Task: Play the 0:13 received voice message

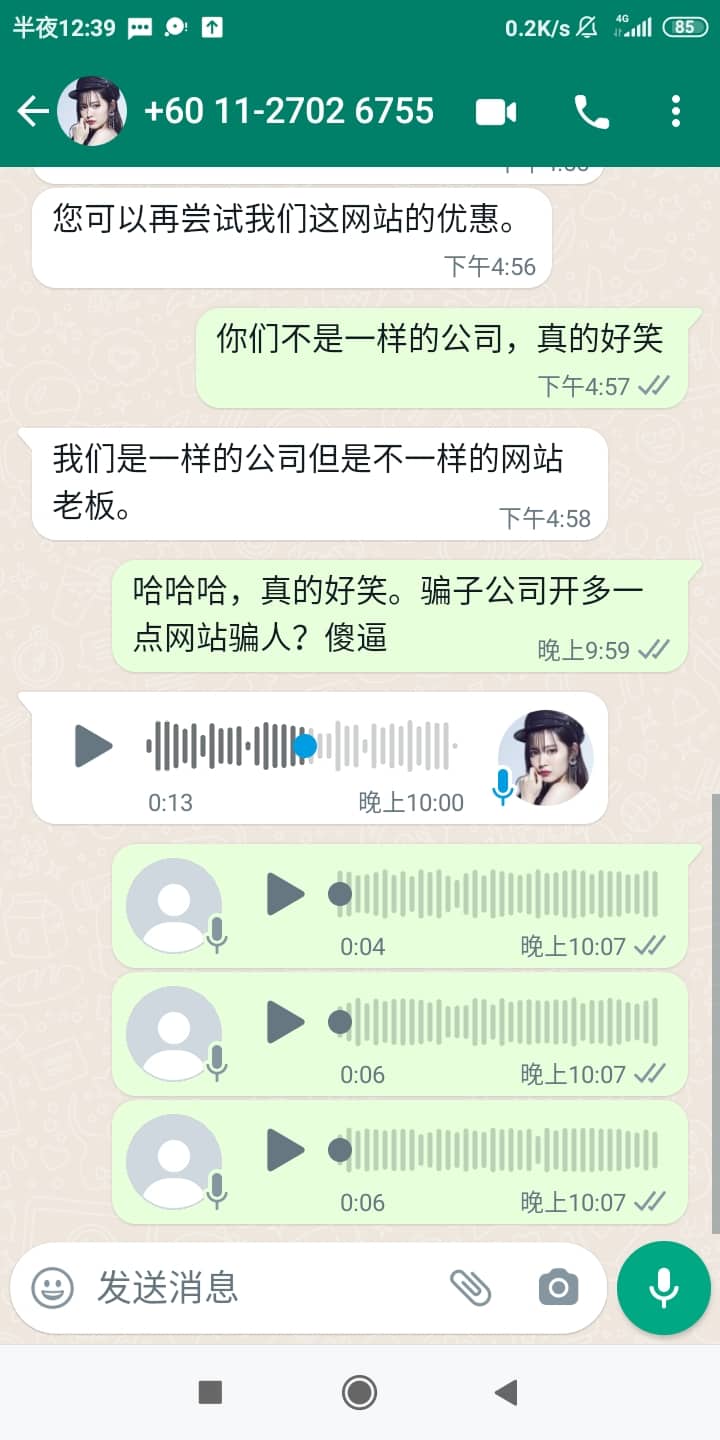Action: coord(92,745)
